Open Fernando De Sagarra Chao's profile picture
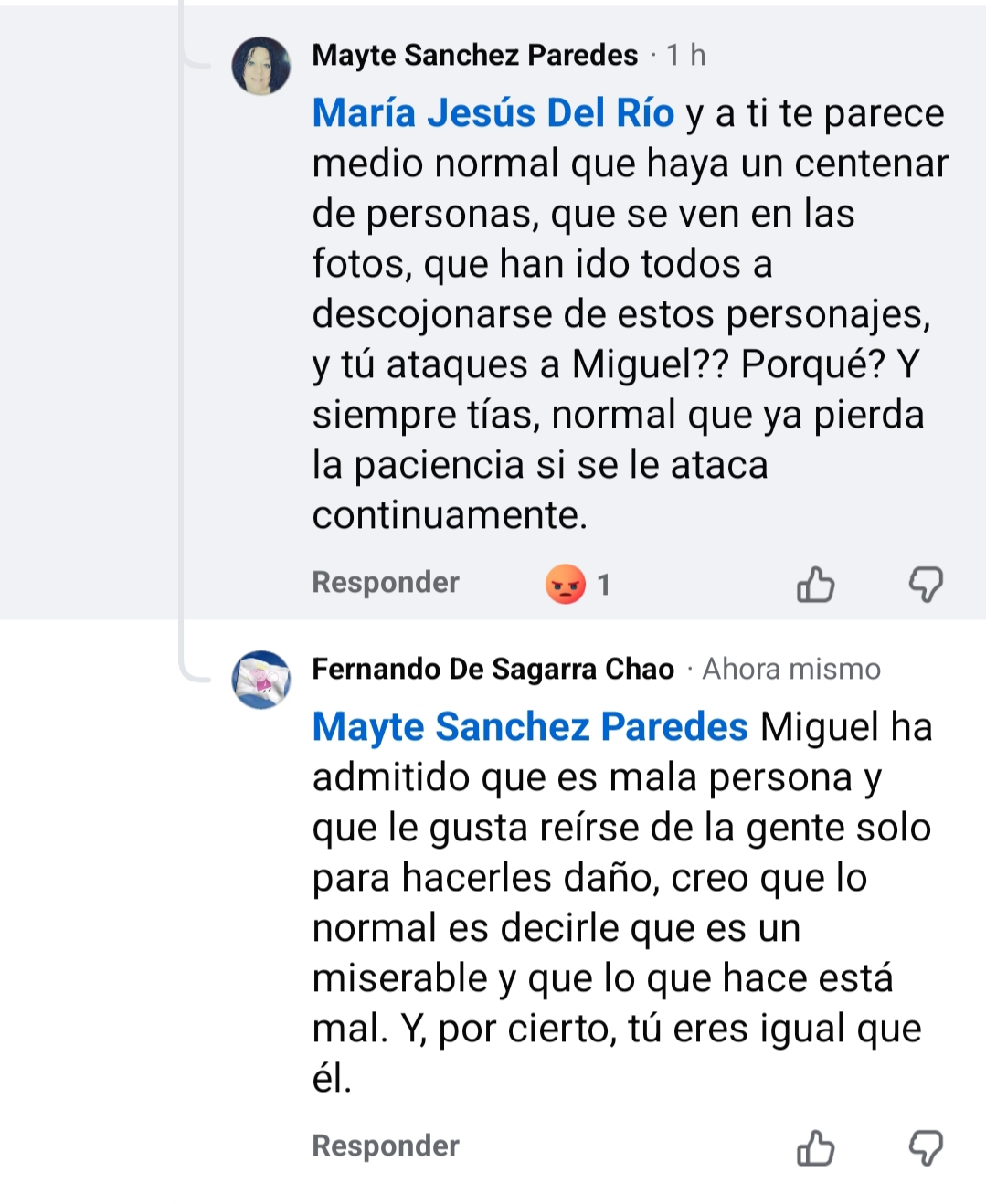 click(260, 680)
